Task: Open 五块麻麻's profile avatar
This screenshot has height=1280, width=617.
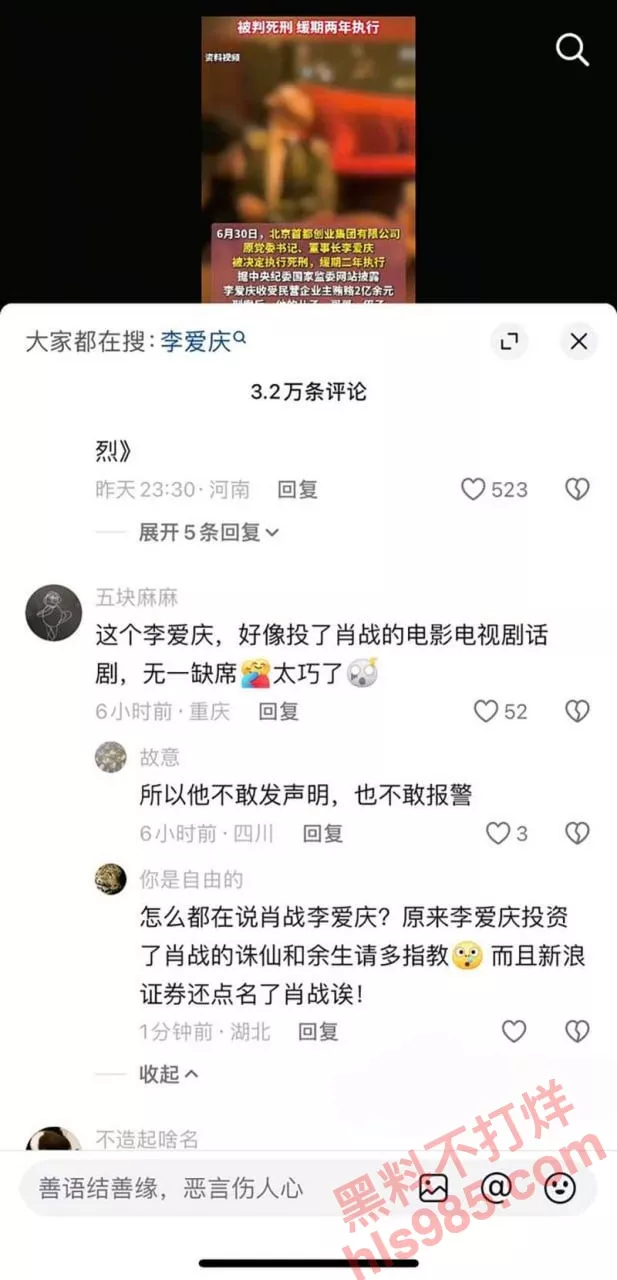Action: point(53,612)
